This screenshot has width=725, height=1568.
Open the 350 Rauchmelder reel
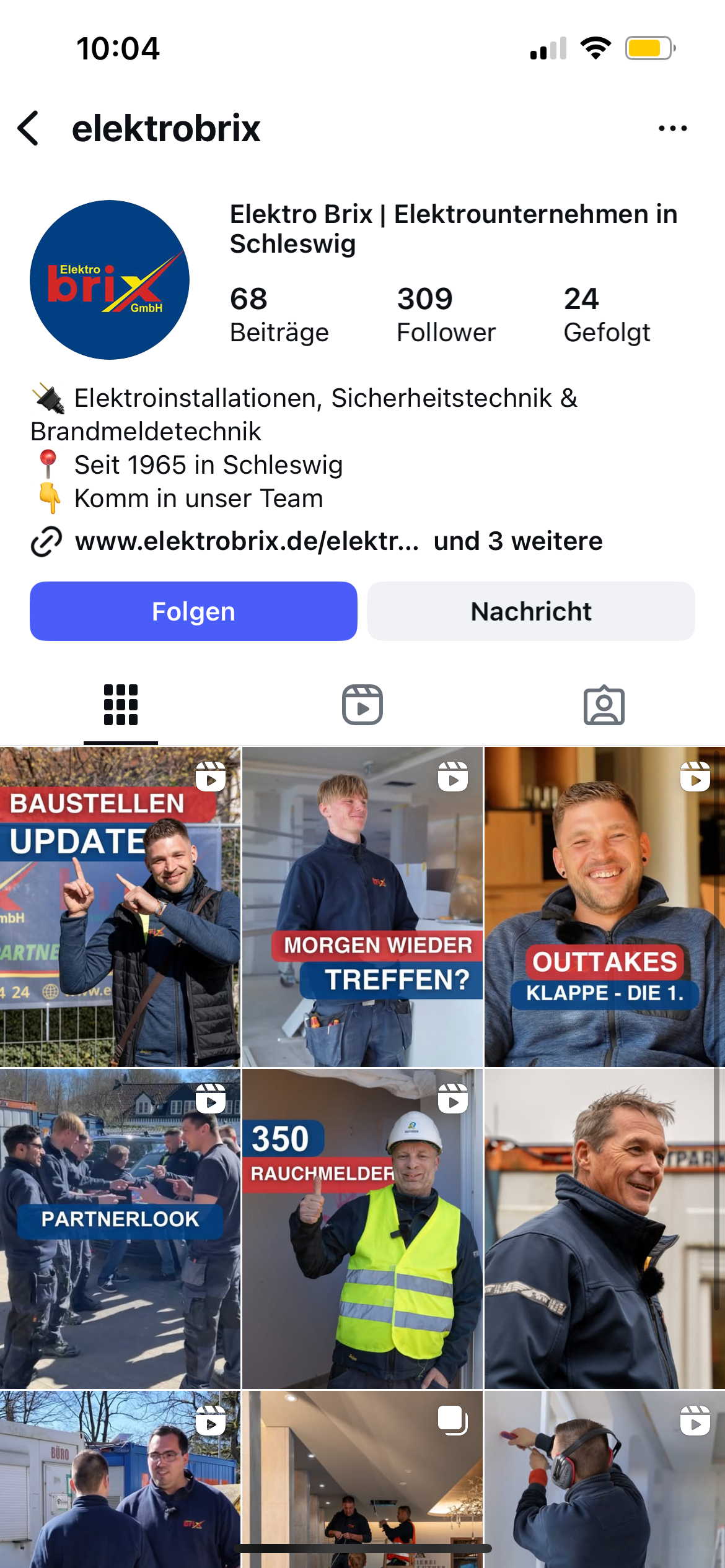362,1229
